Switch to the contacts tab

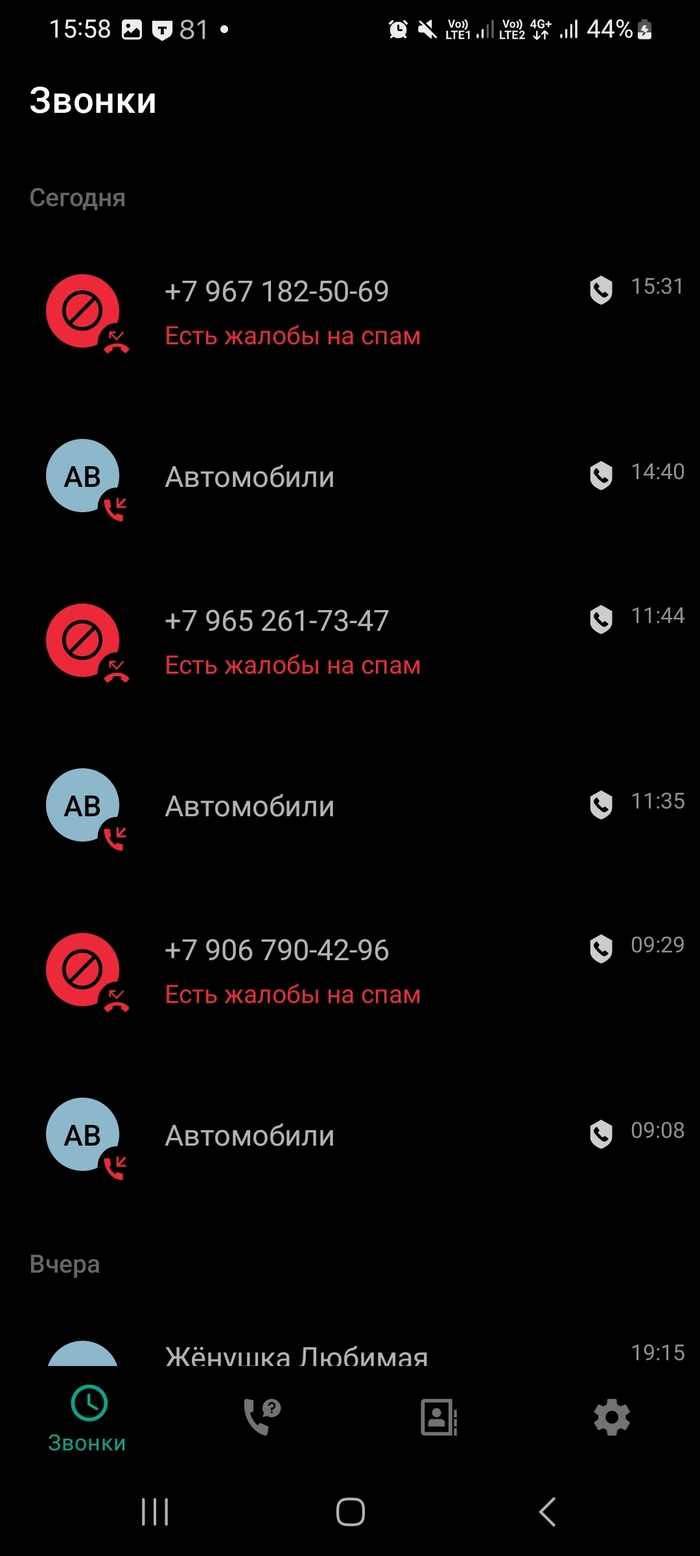[x=438, y=1417]
